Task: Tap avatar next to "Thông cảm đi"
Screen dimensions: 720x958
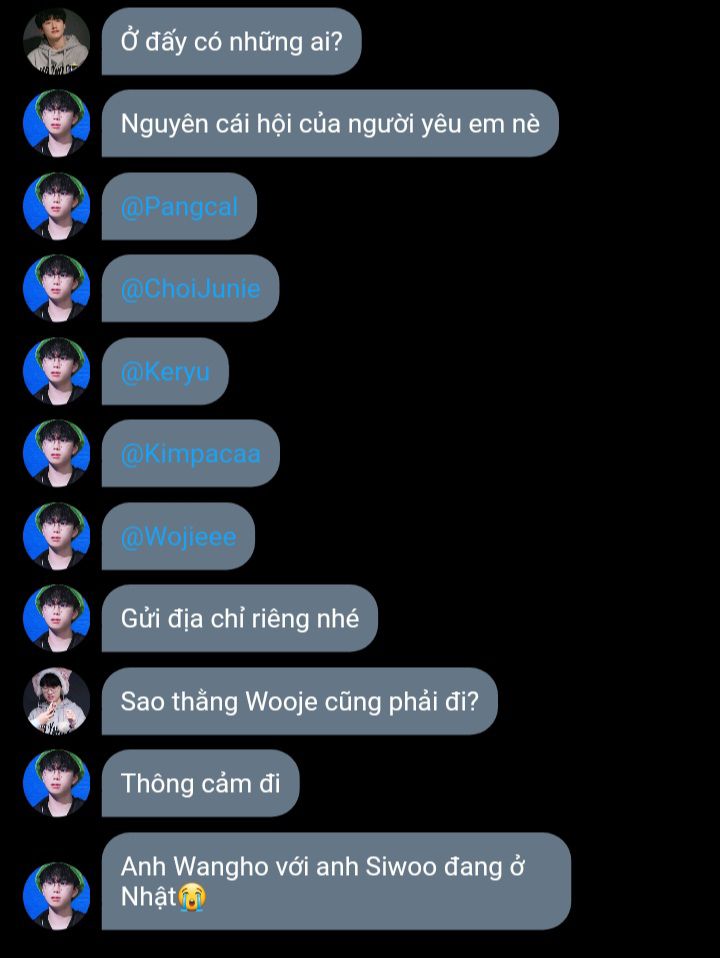Action: click(57, 783)
